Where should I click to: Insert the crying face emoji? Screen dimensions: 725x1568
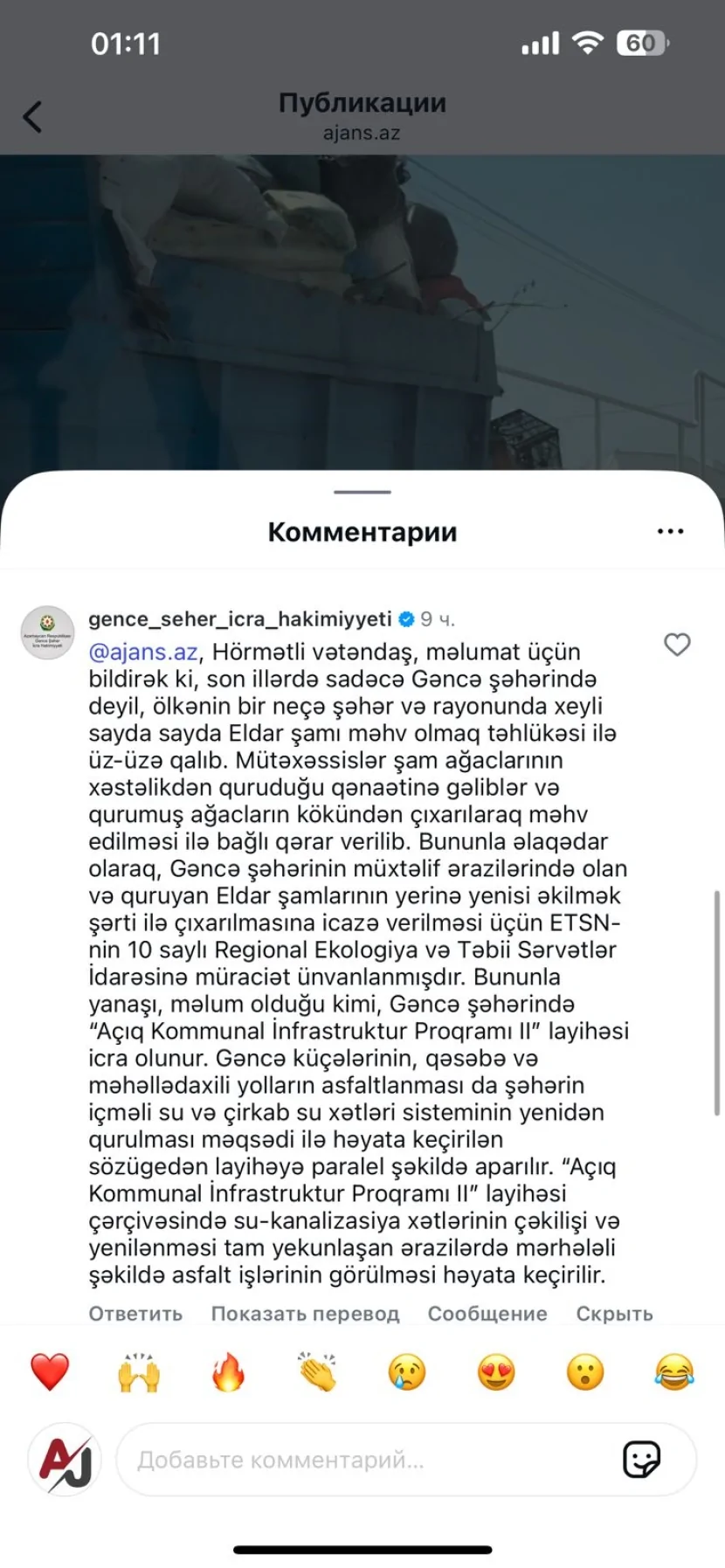(x=407, y=1371)
